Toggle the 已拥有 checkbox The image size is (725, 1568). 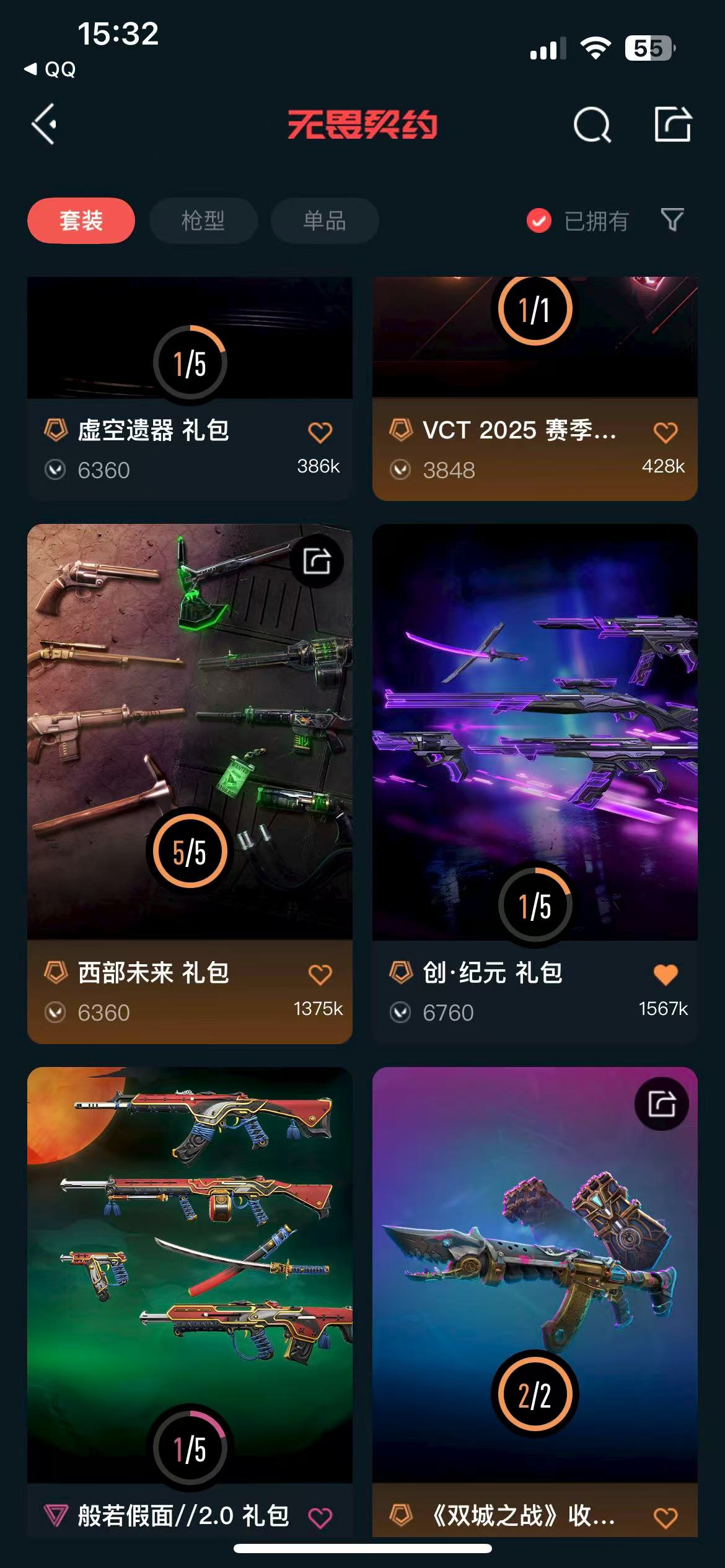(x=539, y=220)
